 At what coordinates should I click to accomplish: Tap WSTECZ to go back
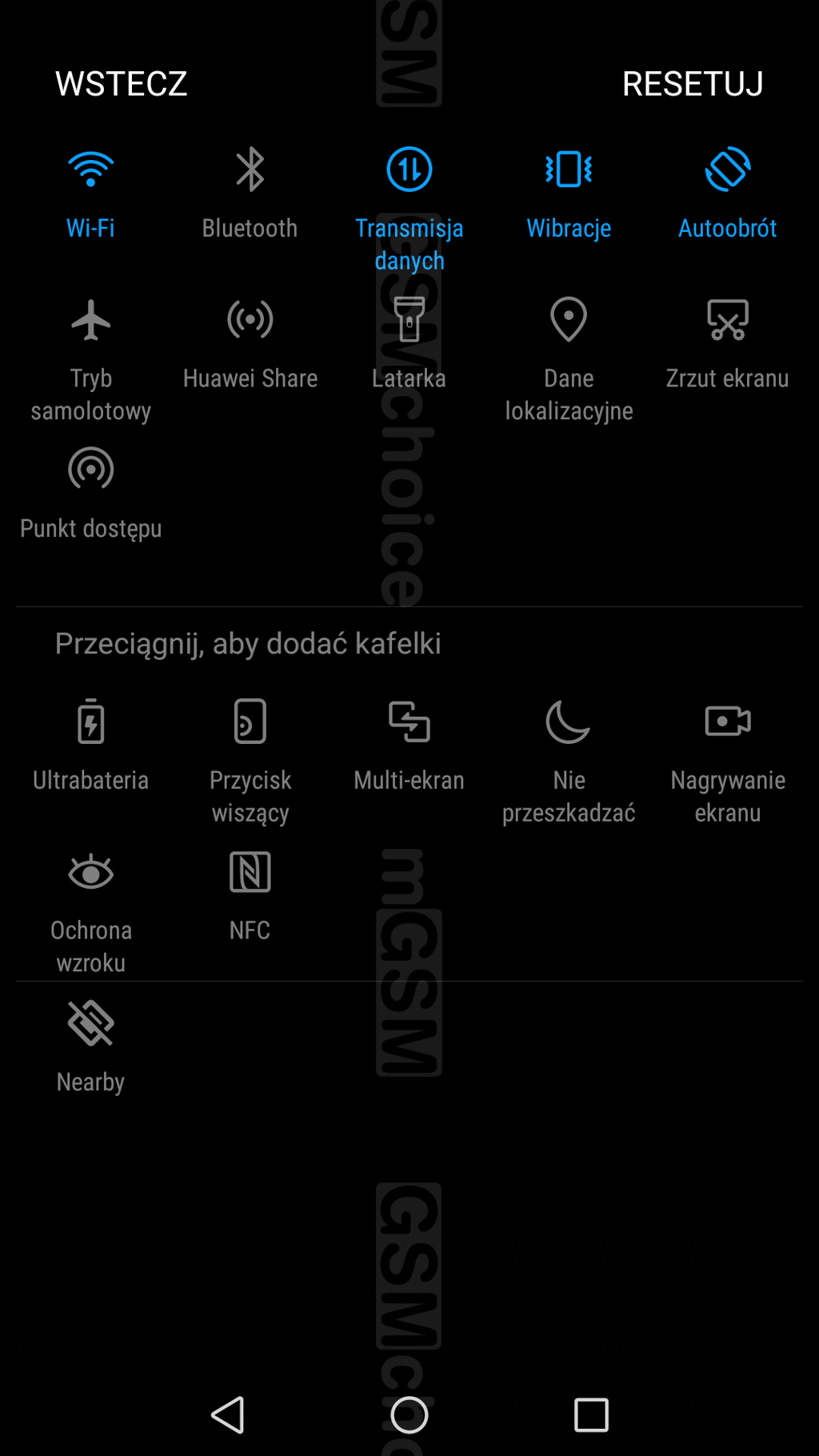121,84
